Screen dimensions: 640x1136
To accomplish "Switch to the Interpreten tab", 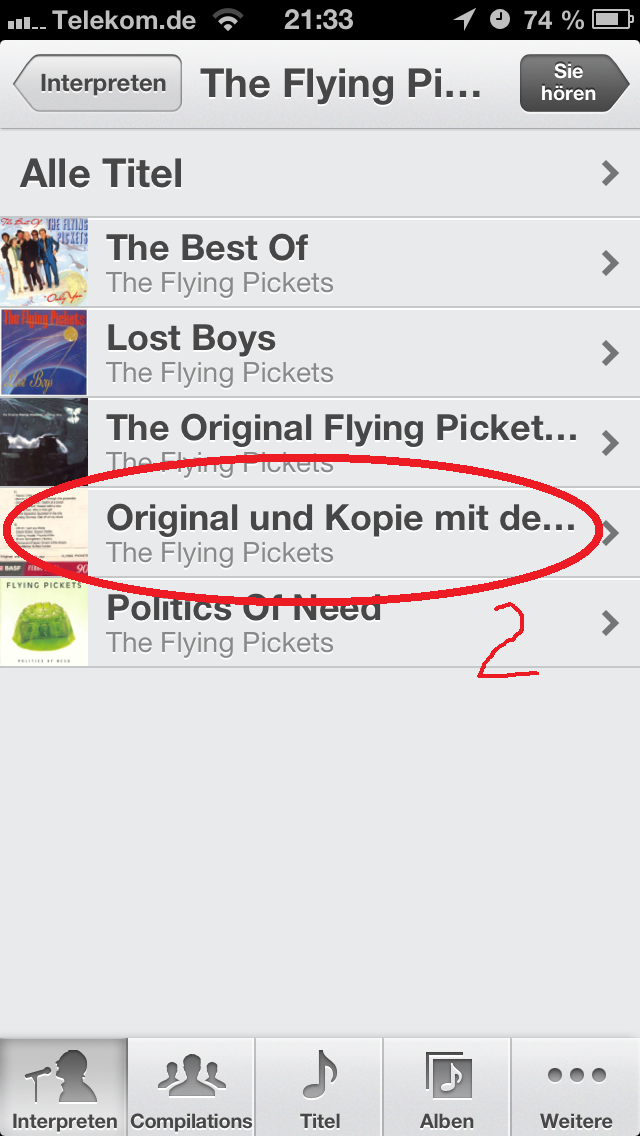I will pyautogui.click(x=64, y=1087).
